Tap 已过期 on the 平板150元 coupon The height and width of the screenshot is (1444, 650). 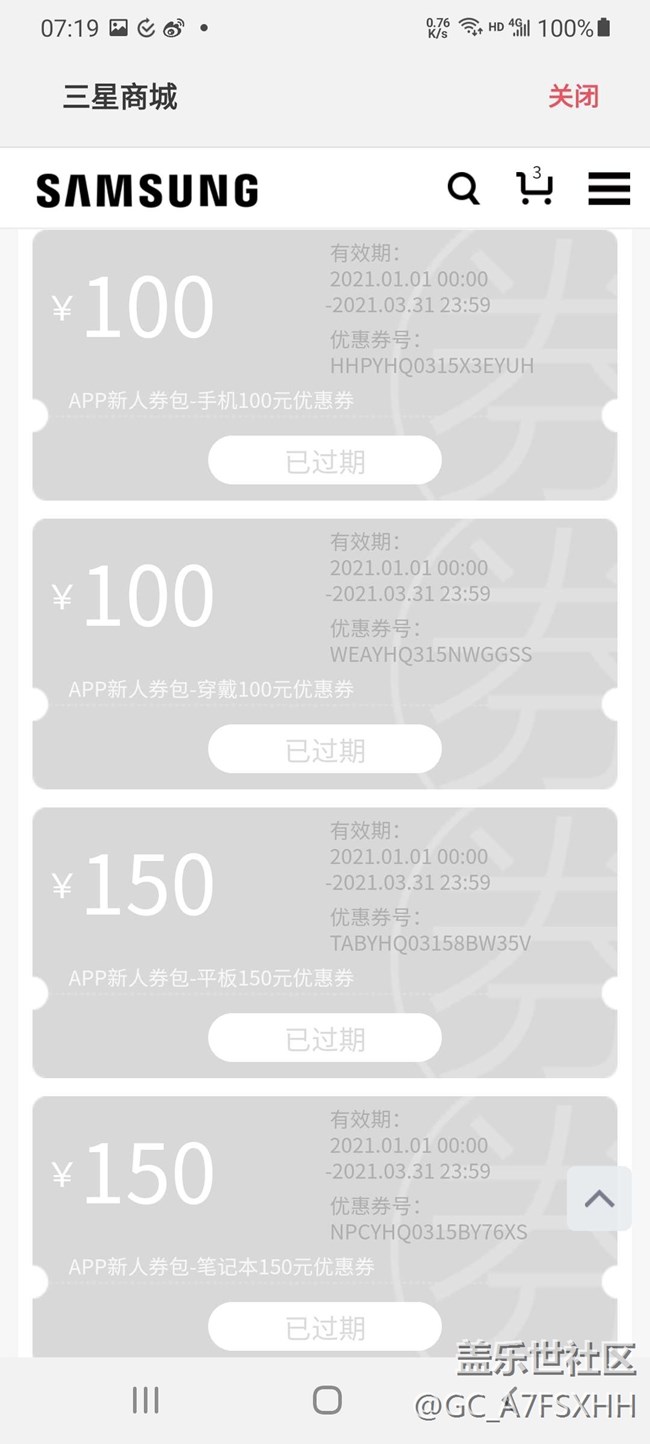point(325,1039)
